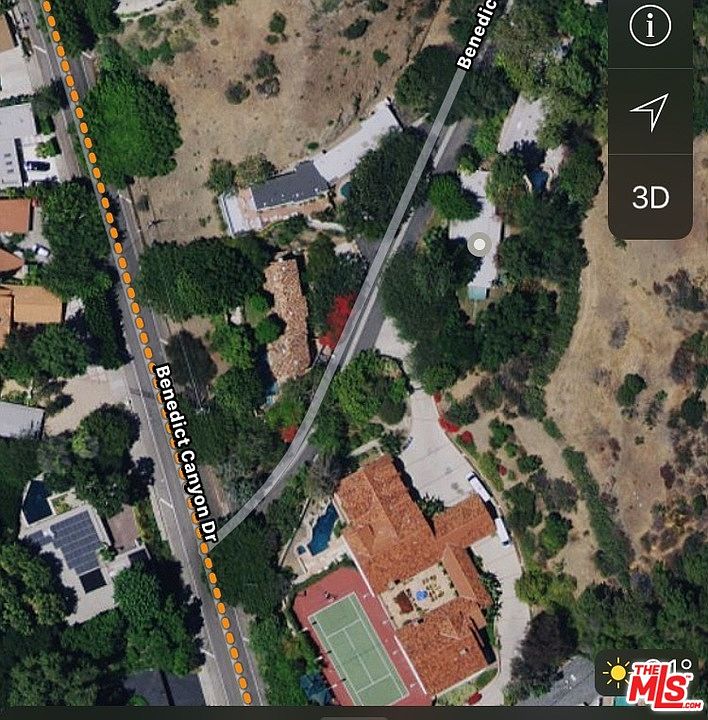Open the map info settings
The image size is (708, 720).
pos(650,28)
